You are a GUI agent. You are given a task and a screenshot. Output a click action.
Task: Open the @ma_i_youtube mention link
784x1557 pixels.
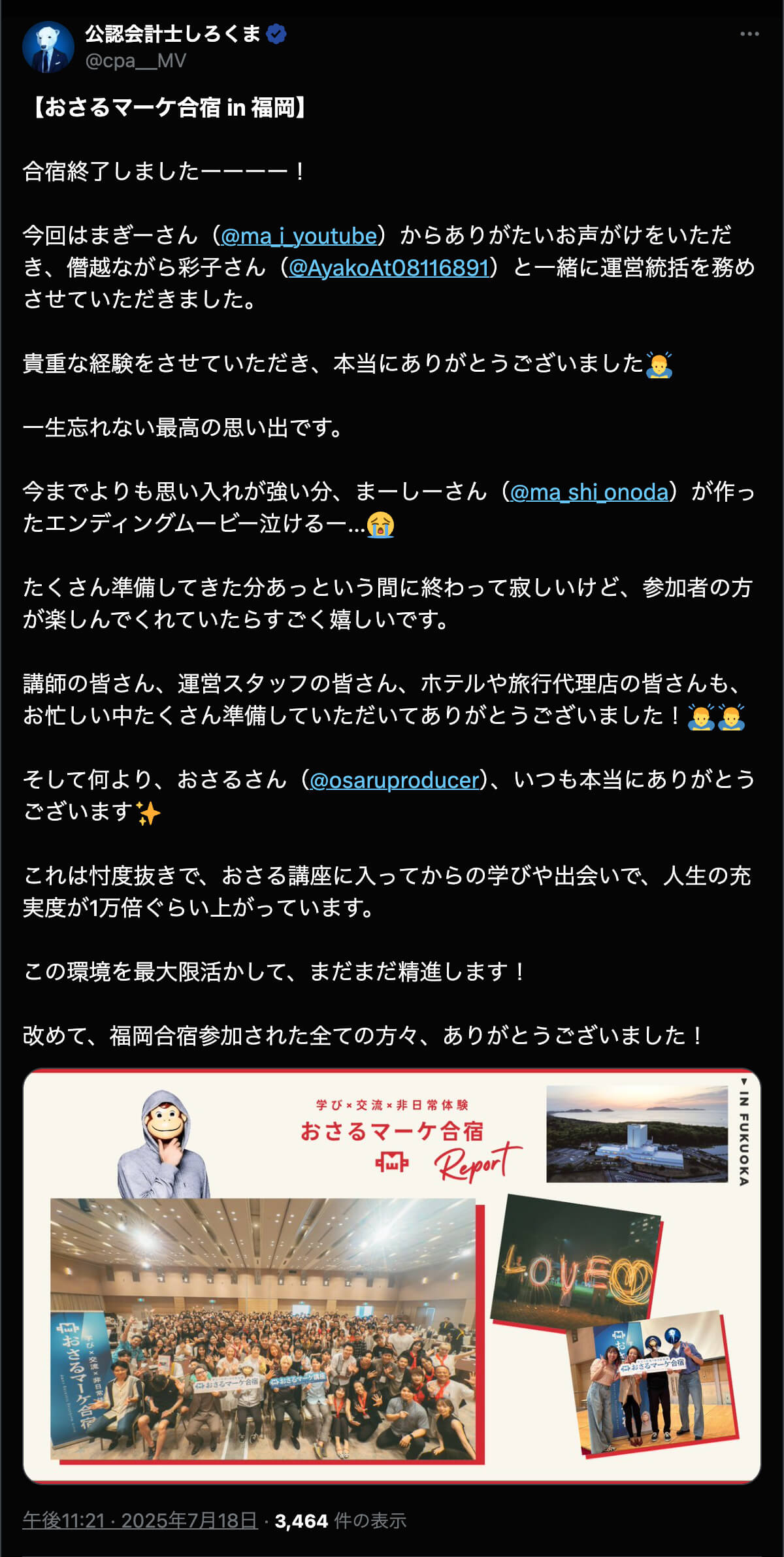(x=299, y=236)
